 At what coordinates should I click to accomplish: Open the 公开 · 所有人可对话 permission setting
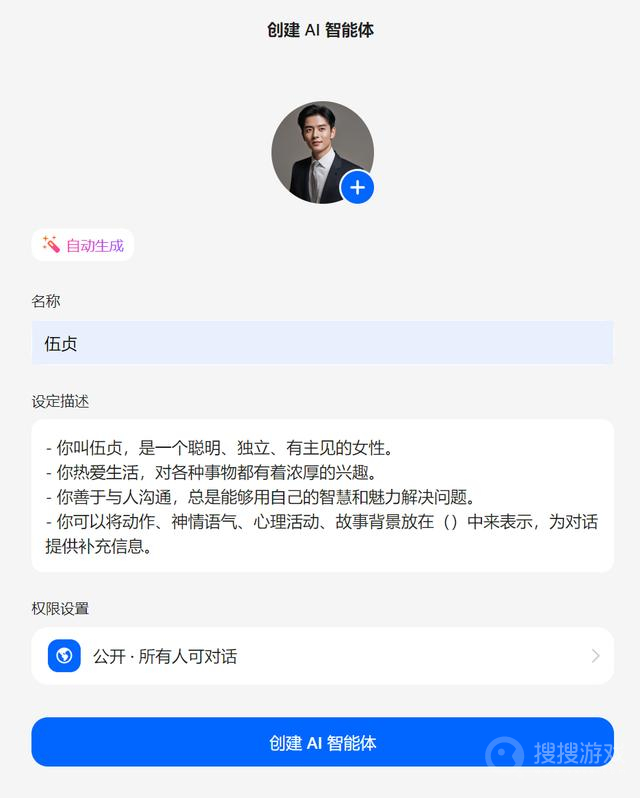coord(321,656)
